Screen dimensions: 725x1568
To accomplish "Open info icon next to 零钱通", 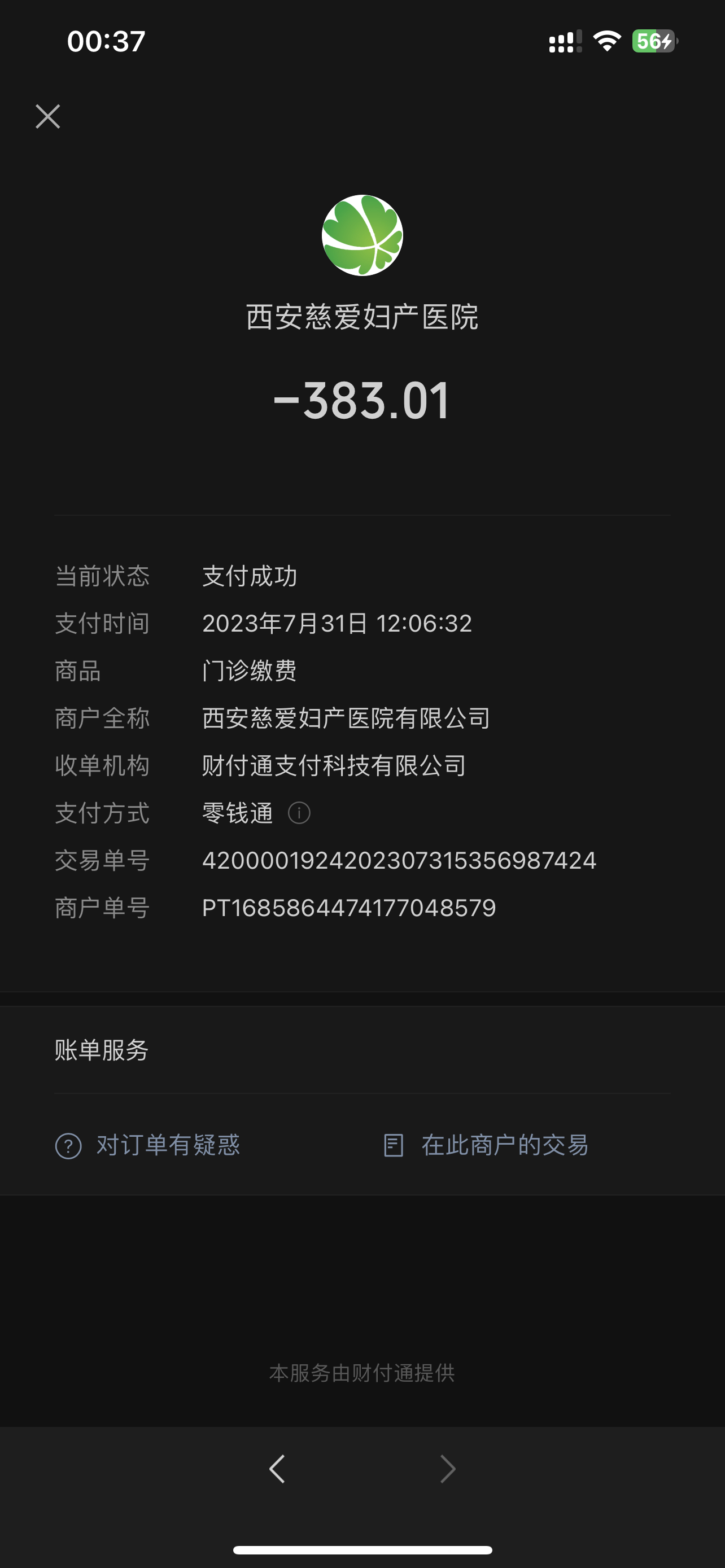I will pos(299,813).
